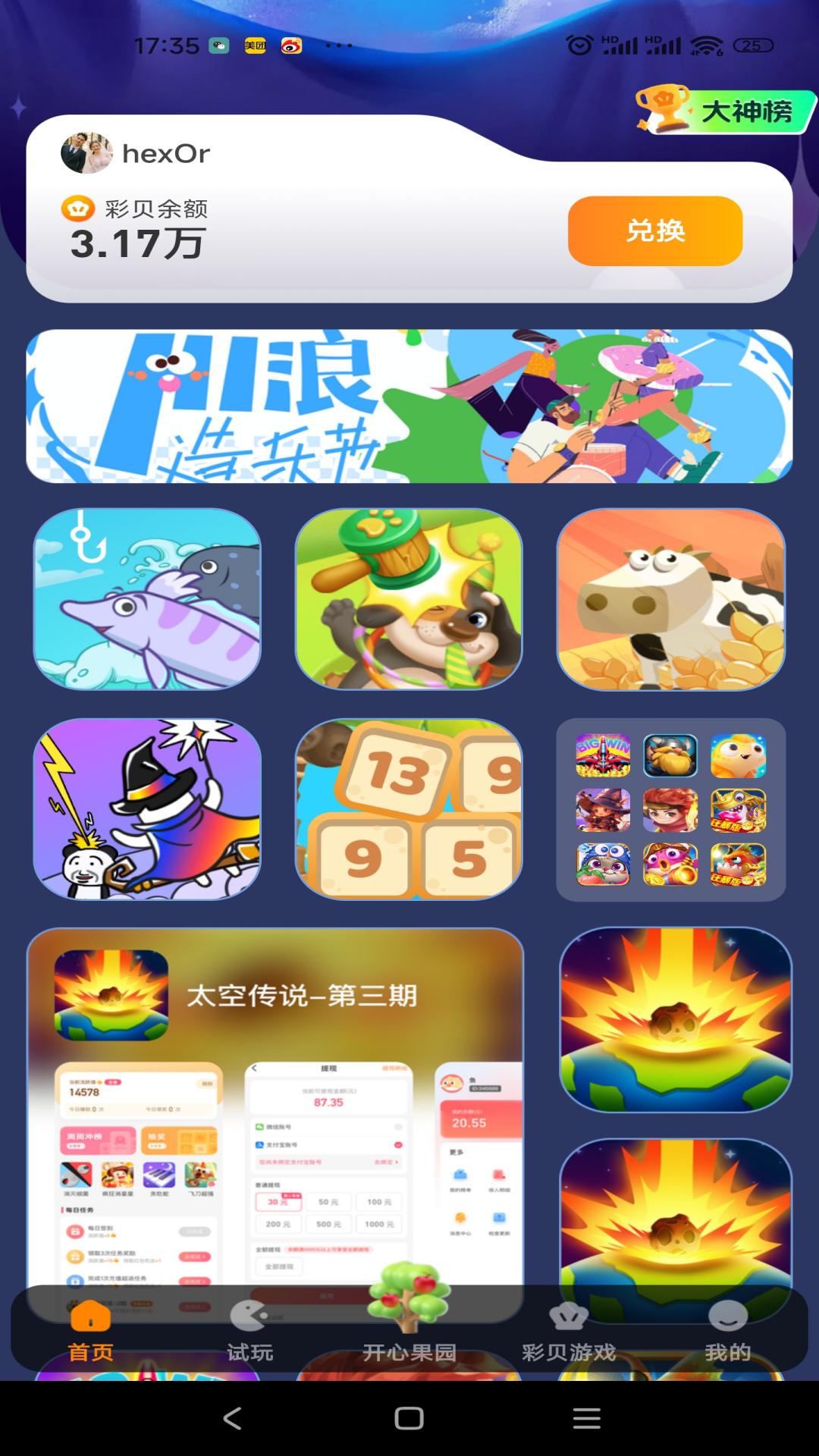Open the number blocks puzzle game
The image size is (819, 1456).
coord(409,809)
